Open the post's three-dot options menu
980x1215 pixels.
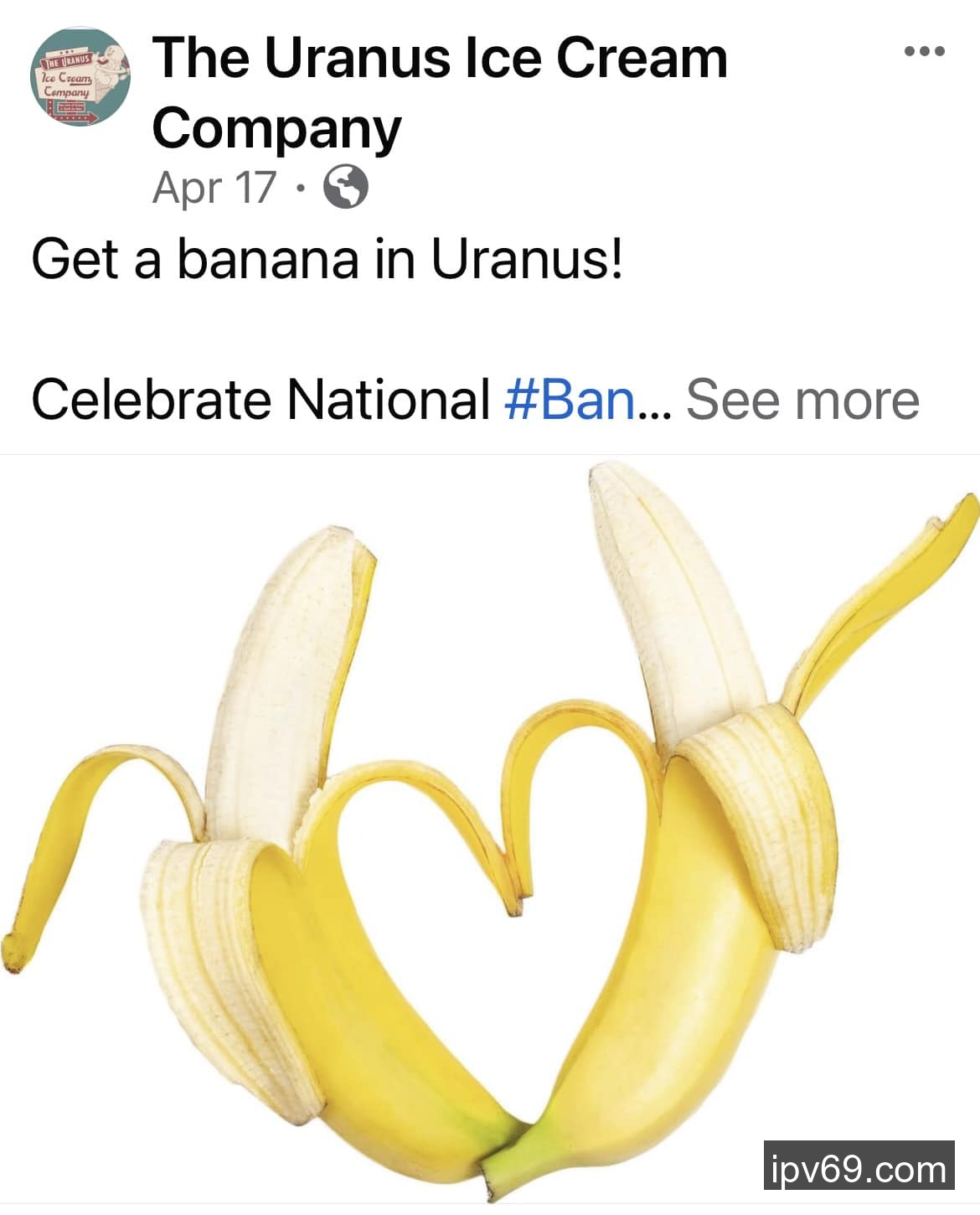(x=925, y=52)
